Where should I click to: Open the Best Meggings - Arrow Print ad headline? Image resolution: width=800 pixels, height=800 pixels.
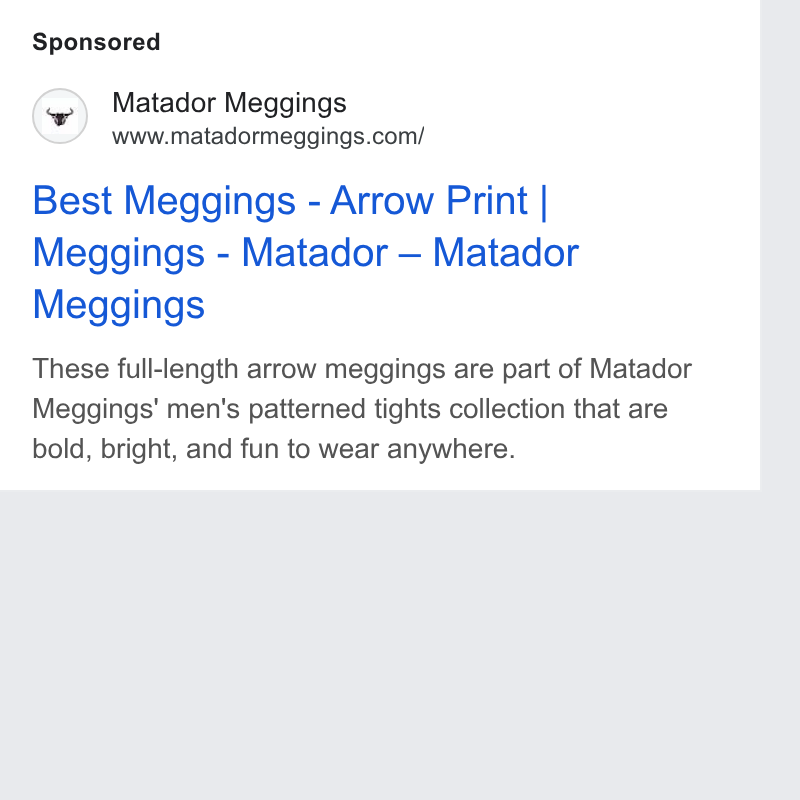click(306, 253)
